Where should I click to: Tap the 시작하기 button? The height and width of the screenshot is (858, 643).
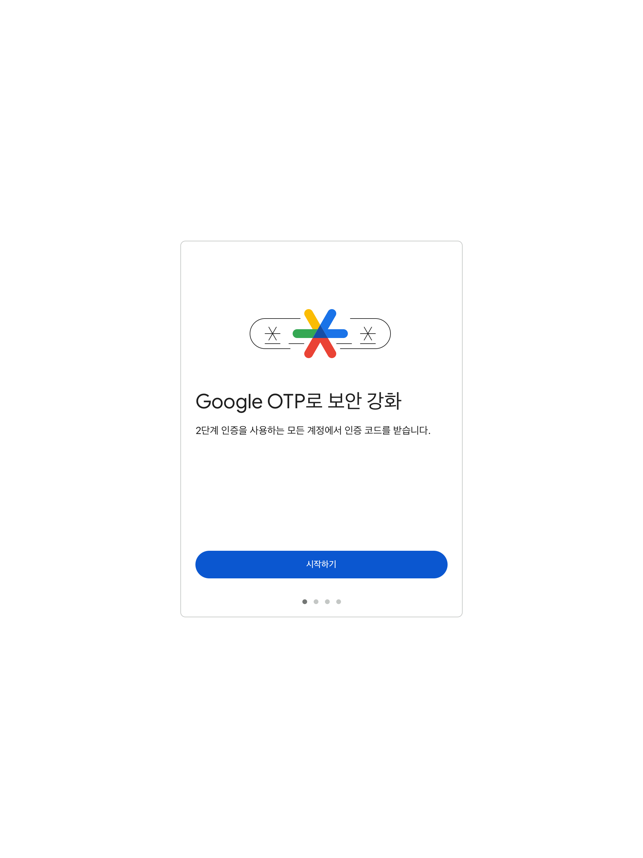coord(321,564)
